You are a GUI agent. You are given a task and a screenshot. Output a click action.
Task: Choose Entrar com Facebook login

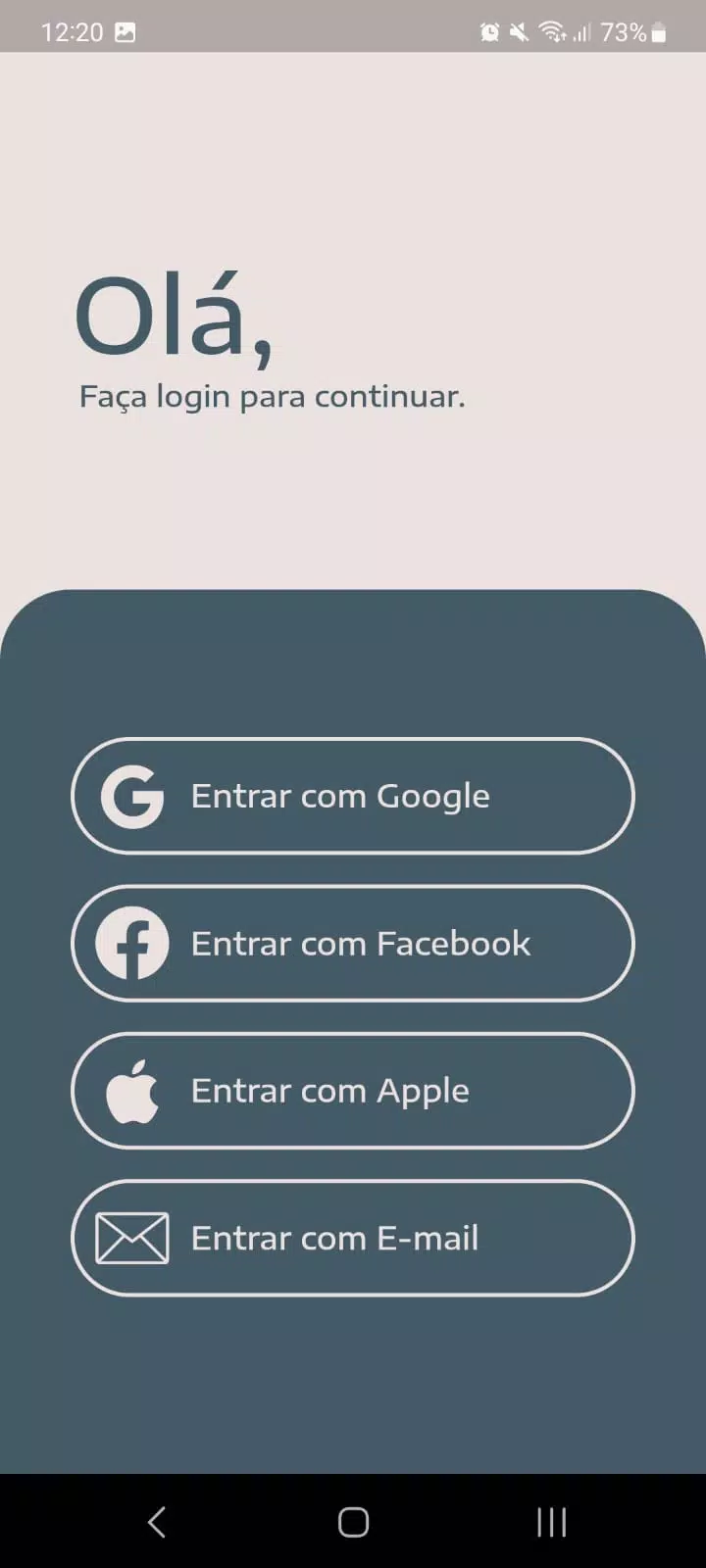[x=353, y=943]
